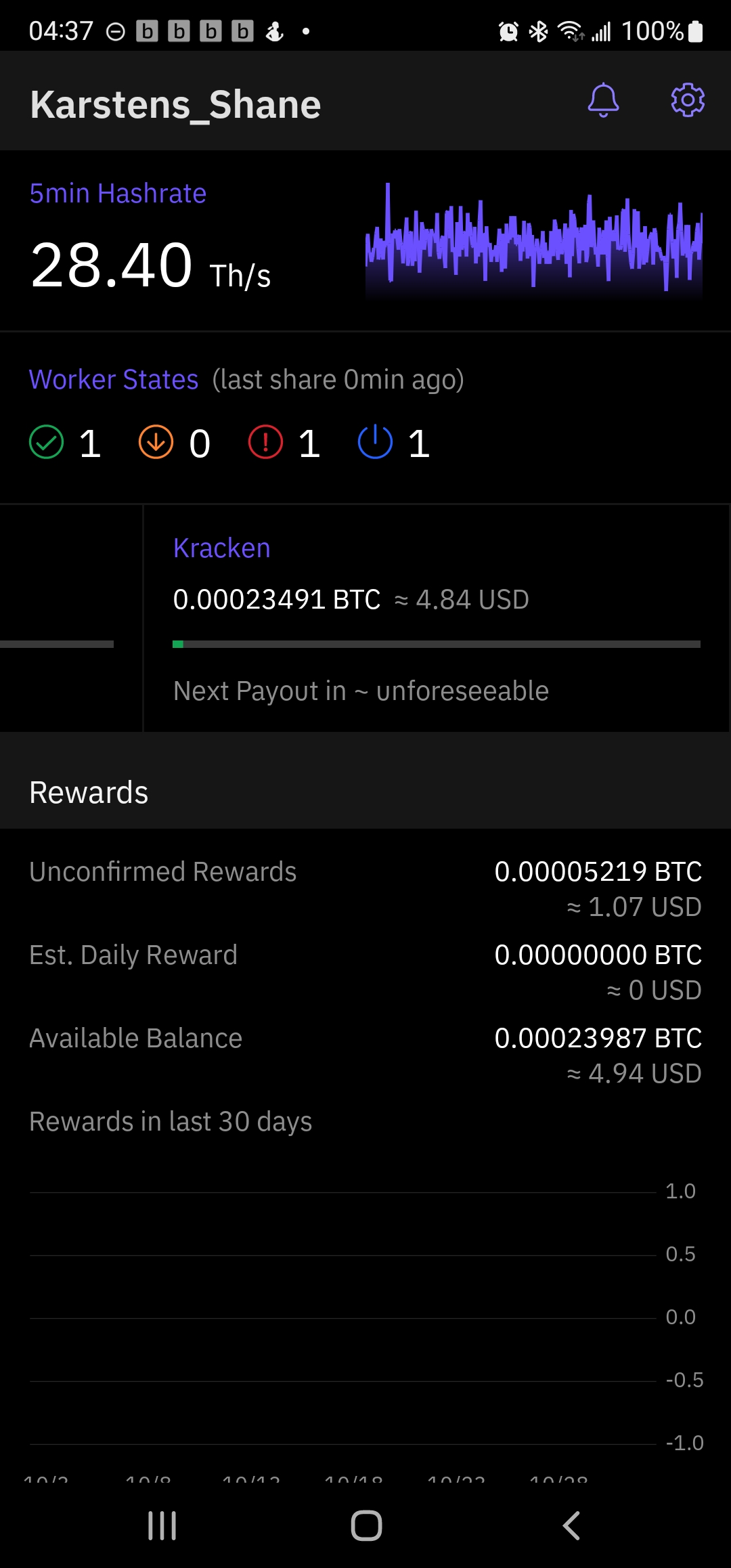Open the 5min Hashrate chart

tap(533, 240)
